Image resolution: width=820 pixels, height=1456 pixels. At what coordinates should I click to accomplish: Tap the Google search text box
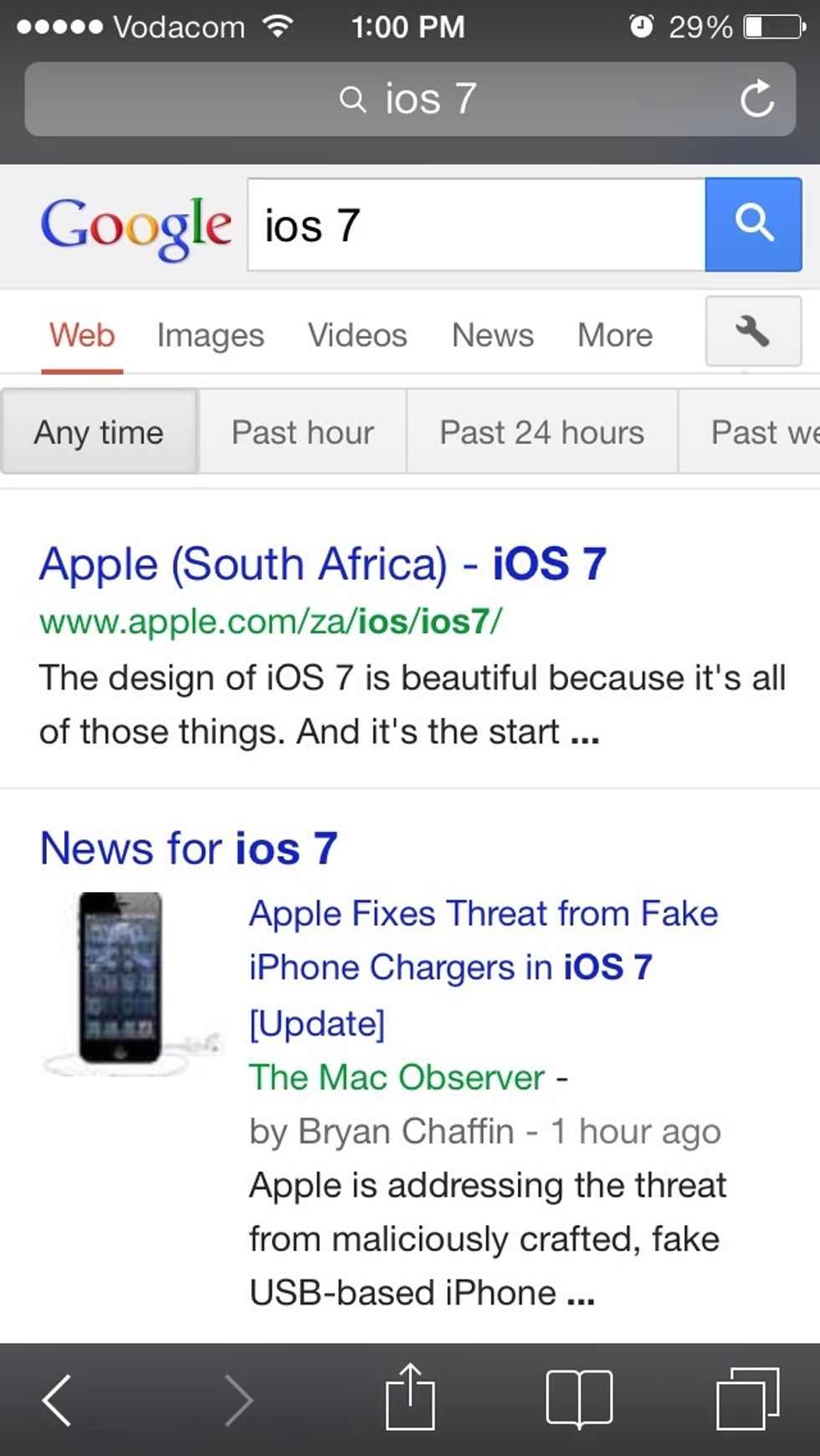pyautogui.click(x=475, y=225)
